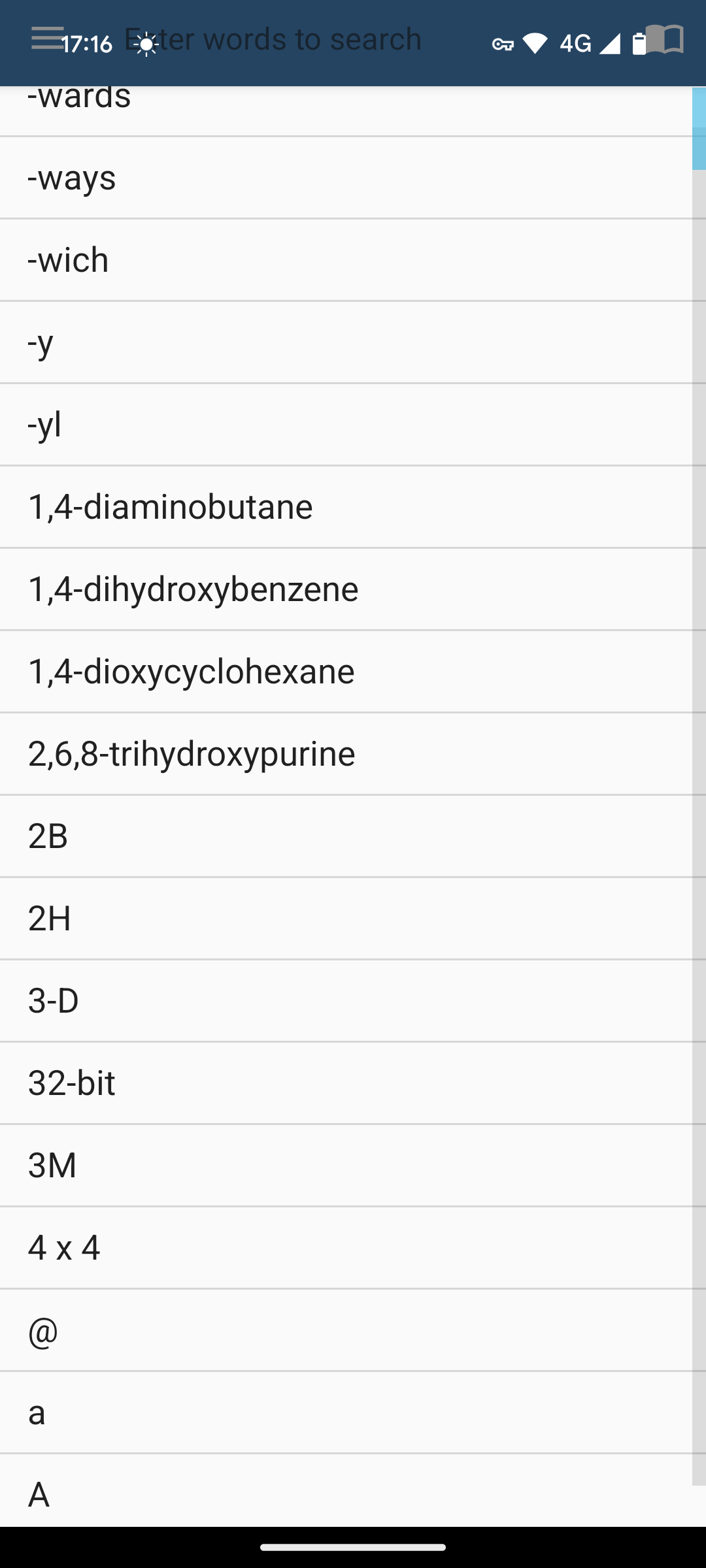
Task: Open the '2B' entry
Action: (x=346, y=836)
